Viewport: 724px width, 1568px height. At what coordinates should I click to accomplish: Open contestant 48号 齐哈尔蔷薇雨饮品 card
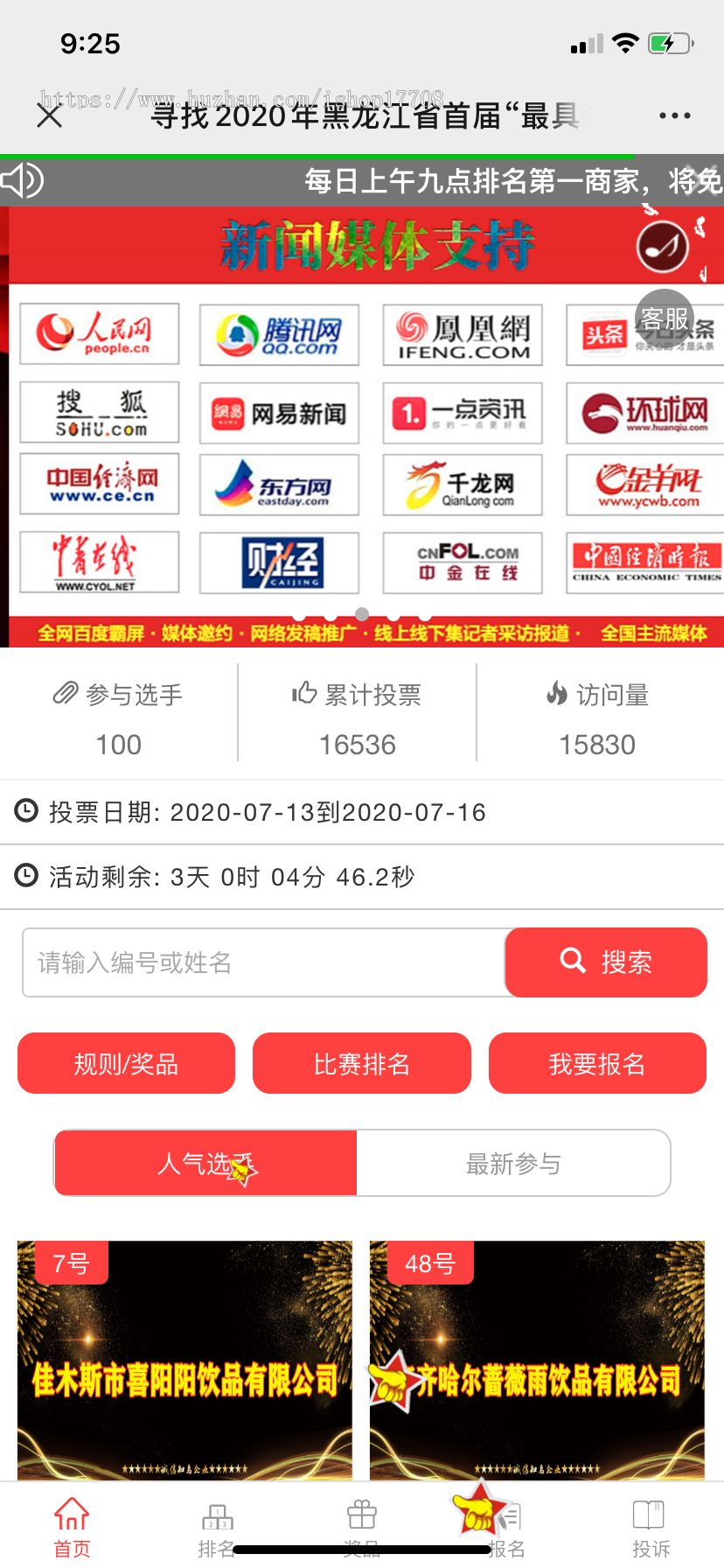click(537, 1361)
